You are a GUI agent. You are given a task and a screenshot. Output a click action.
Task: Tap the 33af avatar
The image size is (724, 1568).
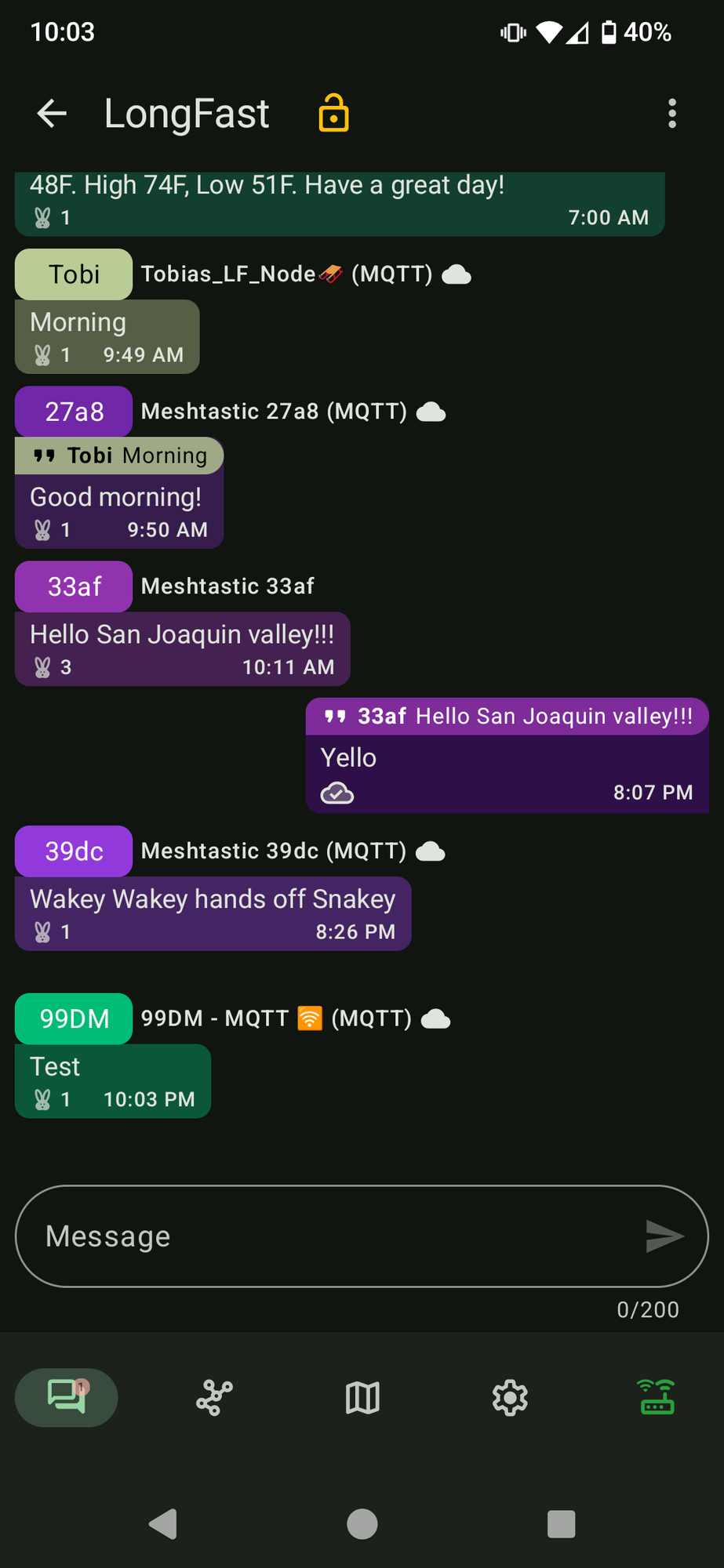pos(73,586)
